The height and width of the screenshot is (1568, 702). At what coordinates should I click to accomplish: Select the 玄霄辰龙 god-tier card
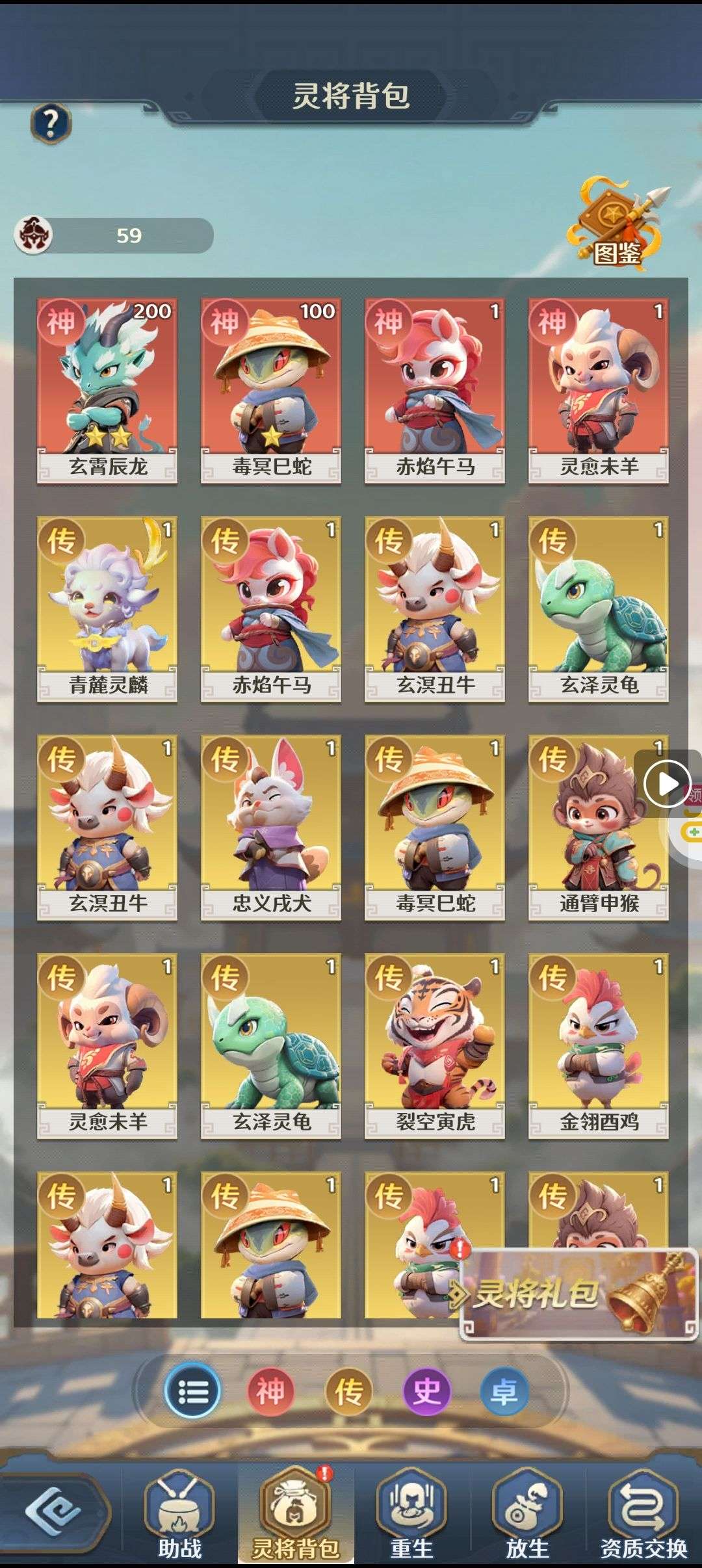pyautogui.click(x=107, y=390)
